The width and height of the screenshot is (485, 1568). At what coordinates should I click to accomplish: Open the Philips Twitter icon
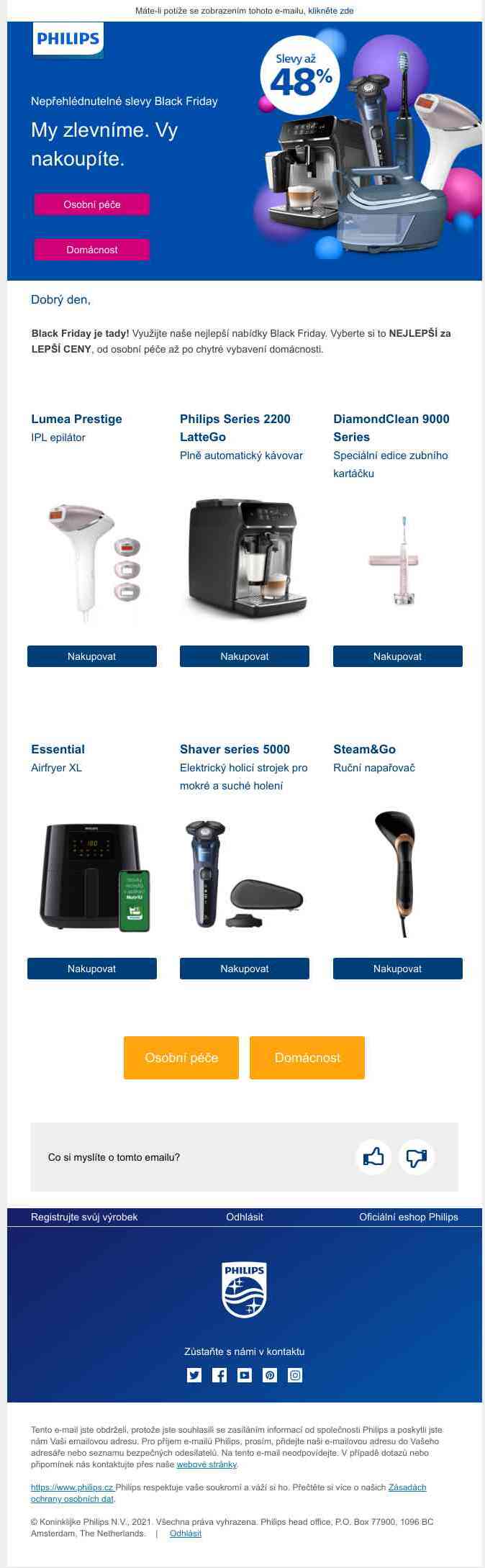tap(194, 1375)
